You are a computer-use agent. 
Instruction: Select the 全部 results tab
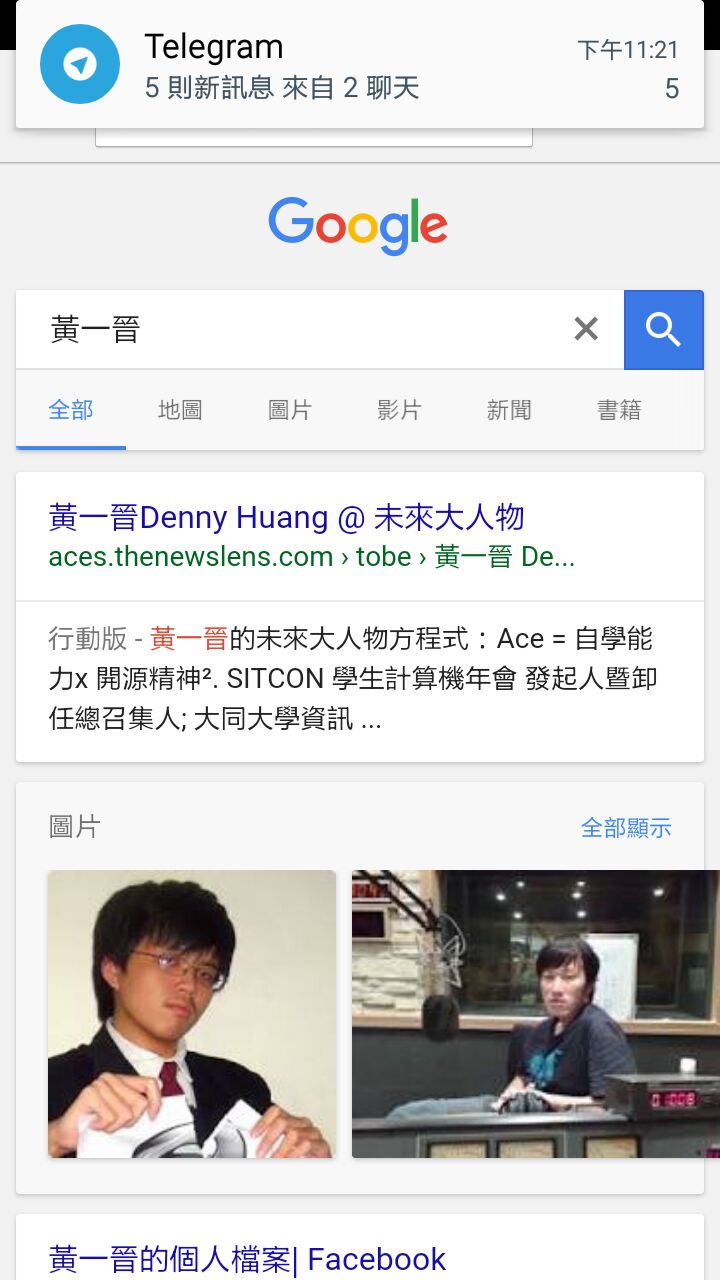click(71, 410)
